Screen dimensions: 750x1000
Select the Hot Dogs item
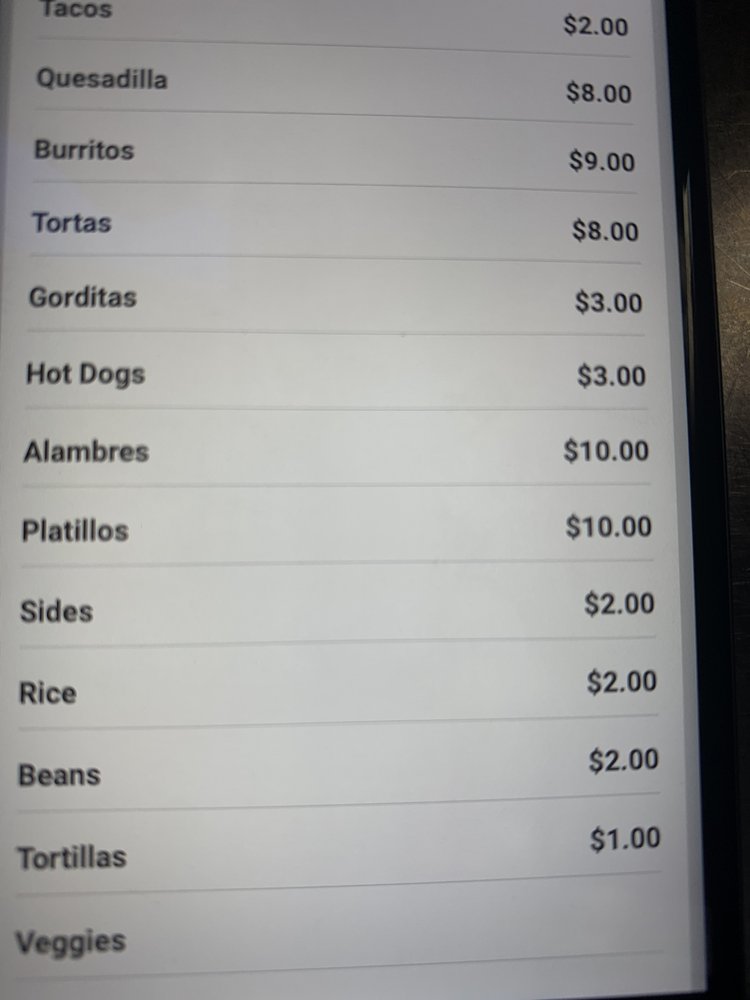tap(335, 372)
